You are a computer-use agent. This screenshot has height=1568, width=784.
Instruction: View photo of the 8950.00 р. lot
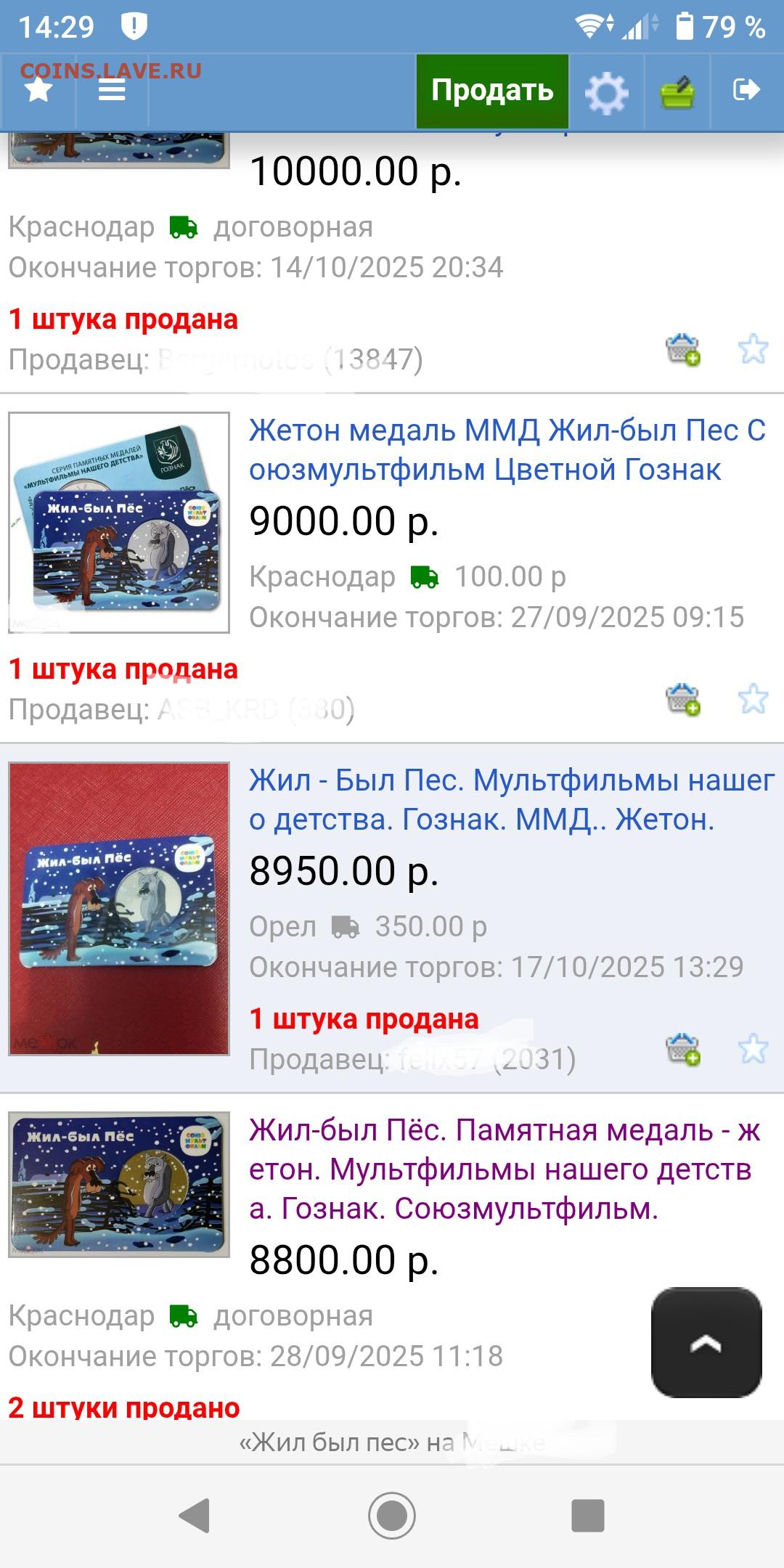(119, 908)
